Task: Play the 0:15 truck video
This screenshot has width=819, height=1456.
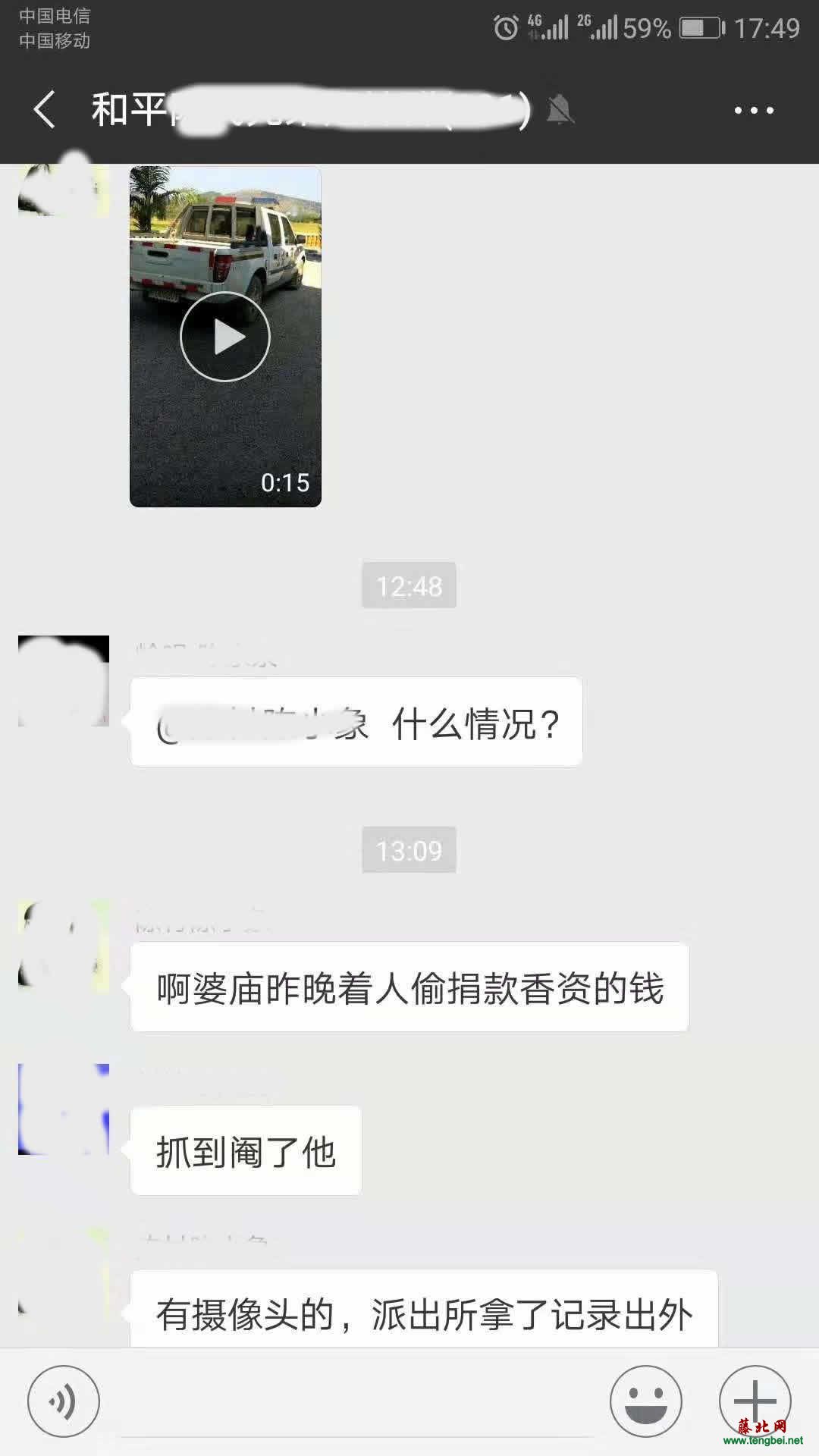Action: (225, 337)
